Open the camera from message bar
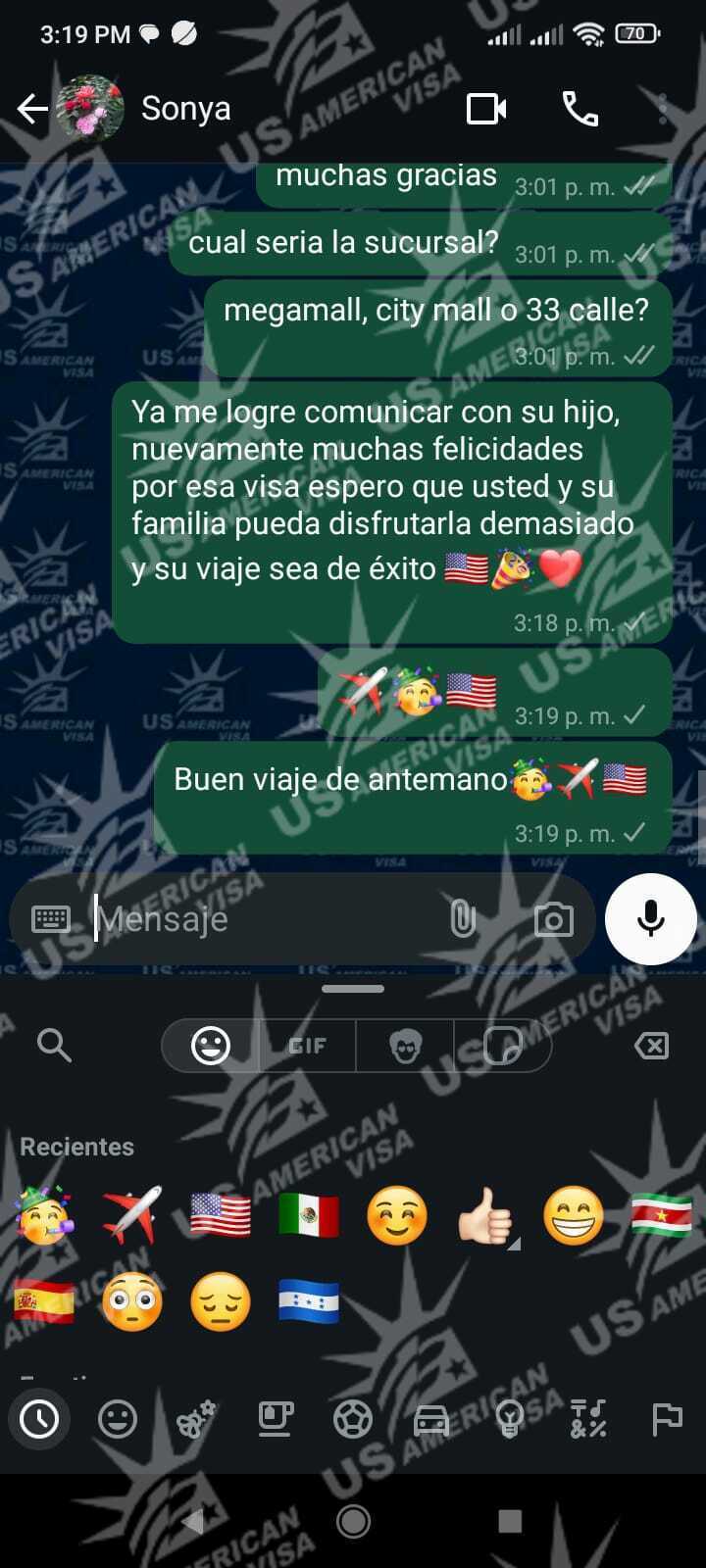 click(553, 919)
